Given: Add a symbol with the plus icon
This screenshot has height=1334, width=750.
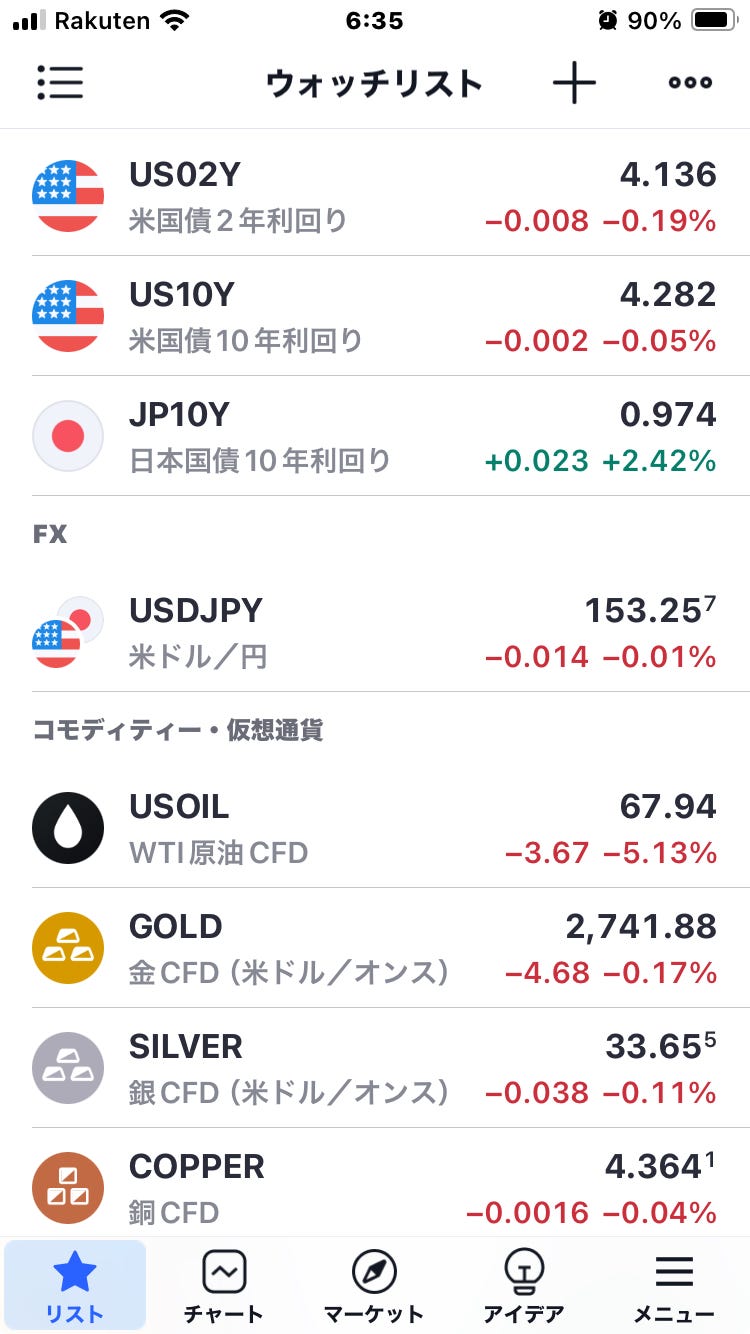Looking at the screenshot, I should [x=574, y=83].
